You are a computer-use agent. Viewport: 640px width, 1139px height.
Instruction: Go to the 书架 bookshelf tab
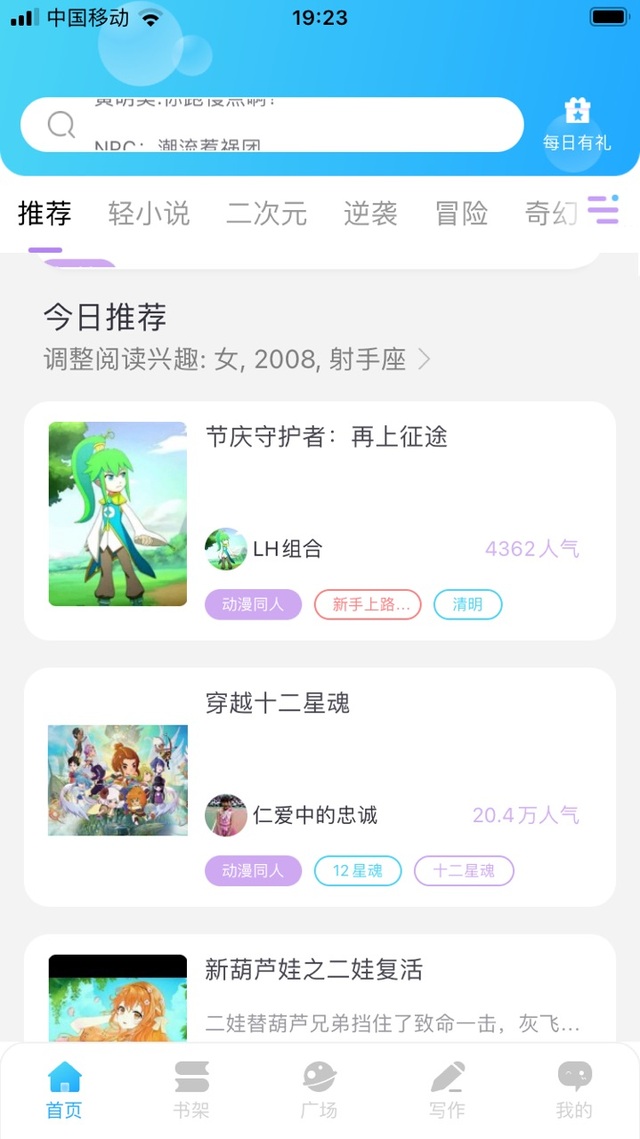click(191, 1089)
